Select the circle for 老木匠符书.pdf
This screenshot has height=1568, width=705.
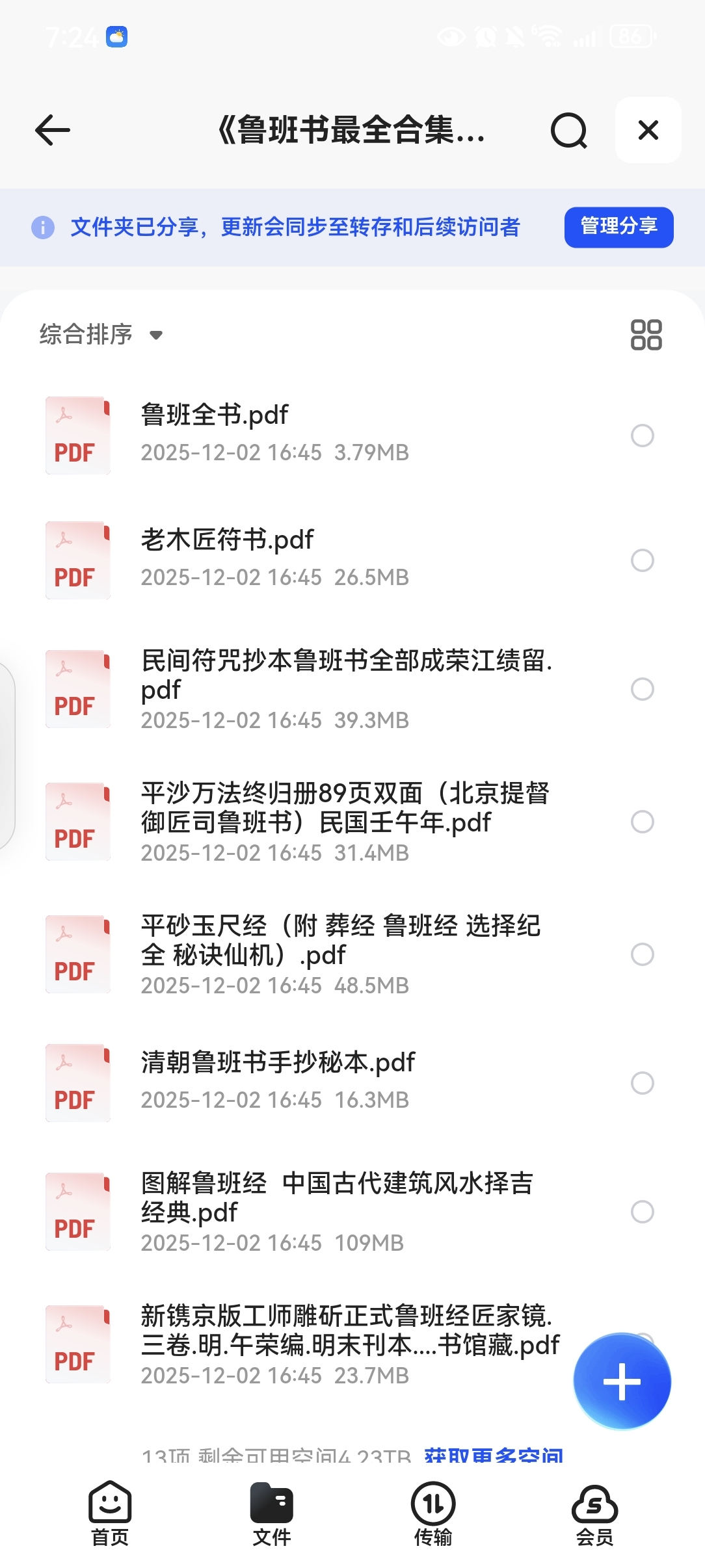(x=642, y=560)
